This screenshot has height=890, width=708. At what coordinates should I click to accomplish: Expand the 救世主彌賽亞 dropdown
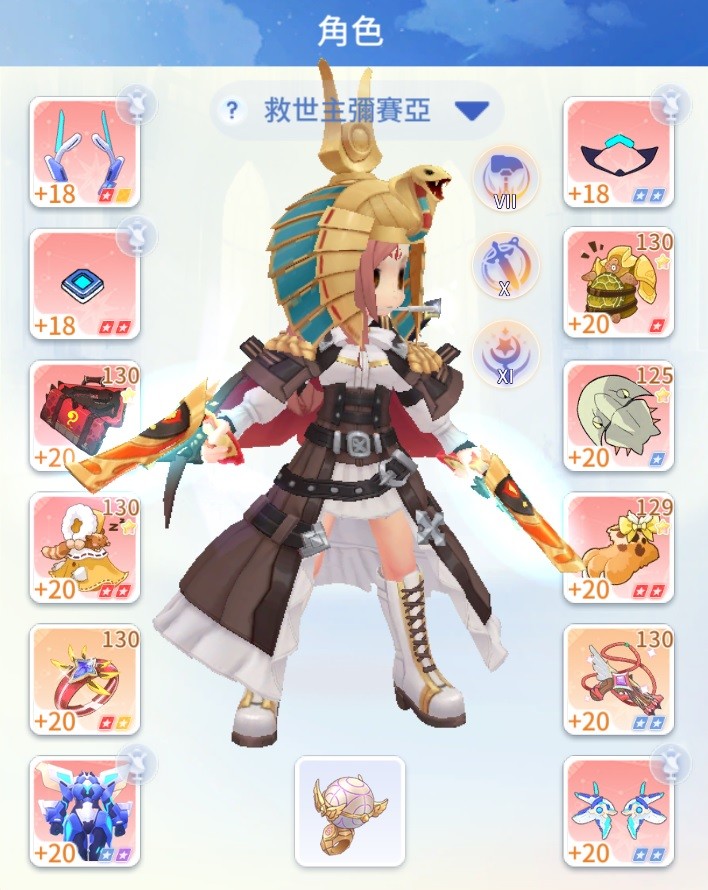pos(471,110)
